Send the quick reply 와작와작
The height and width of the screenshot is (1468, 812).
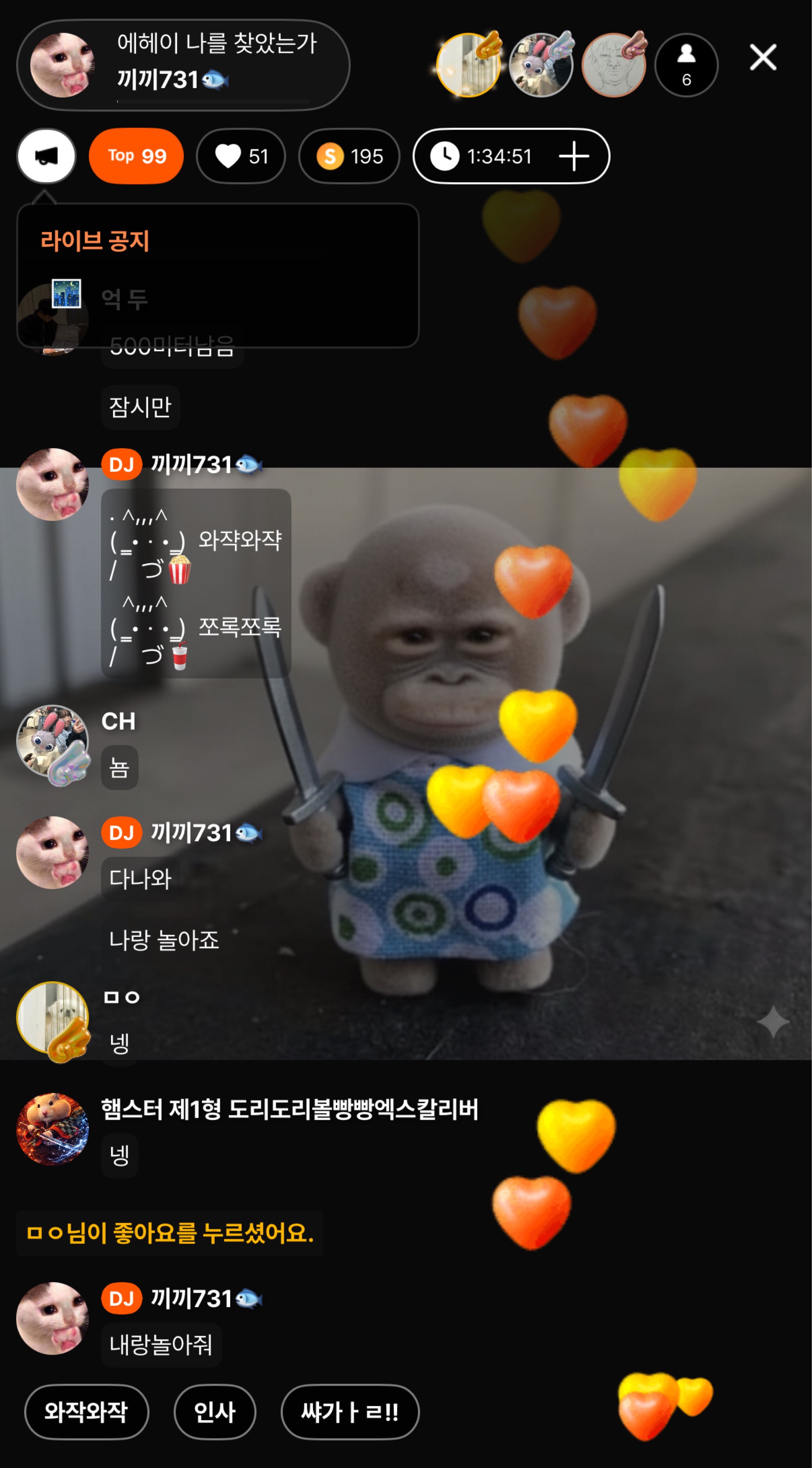coord(87,1412)
